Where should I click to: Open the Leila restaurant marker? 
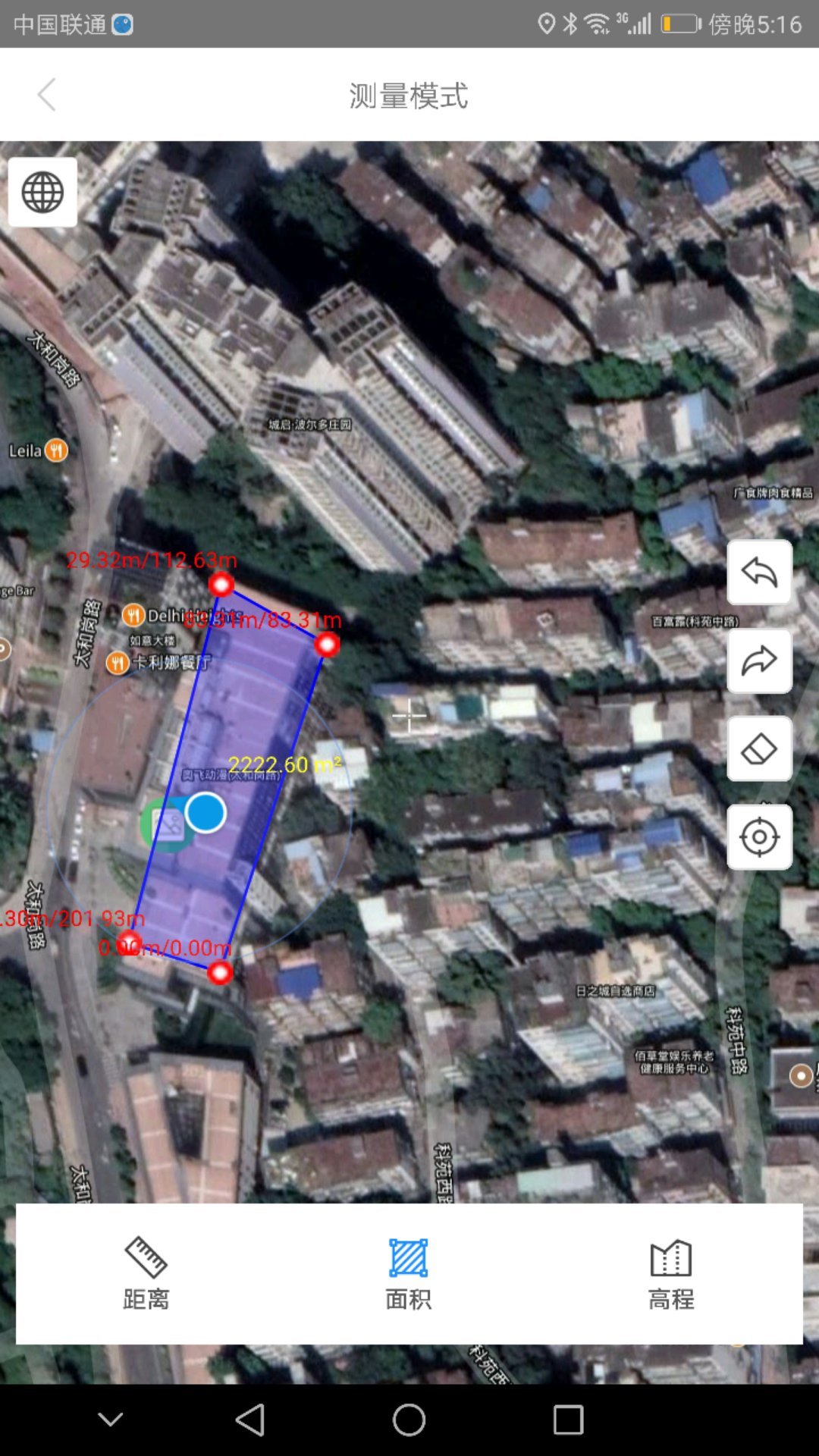point(55,450)
